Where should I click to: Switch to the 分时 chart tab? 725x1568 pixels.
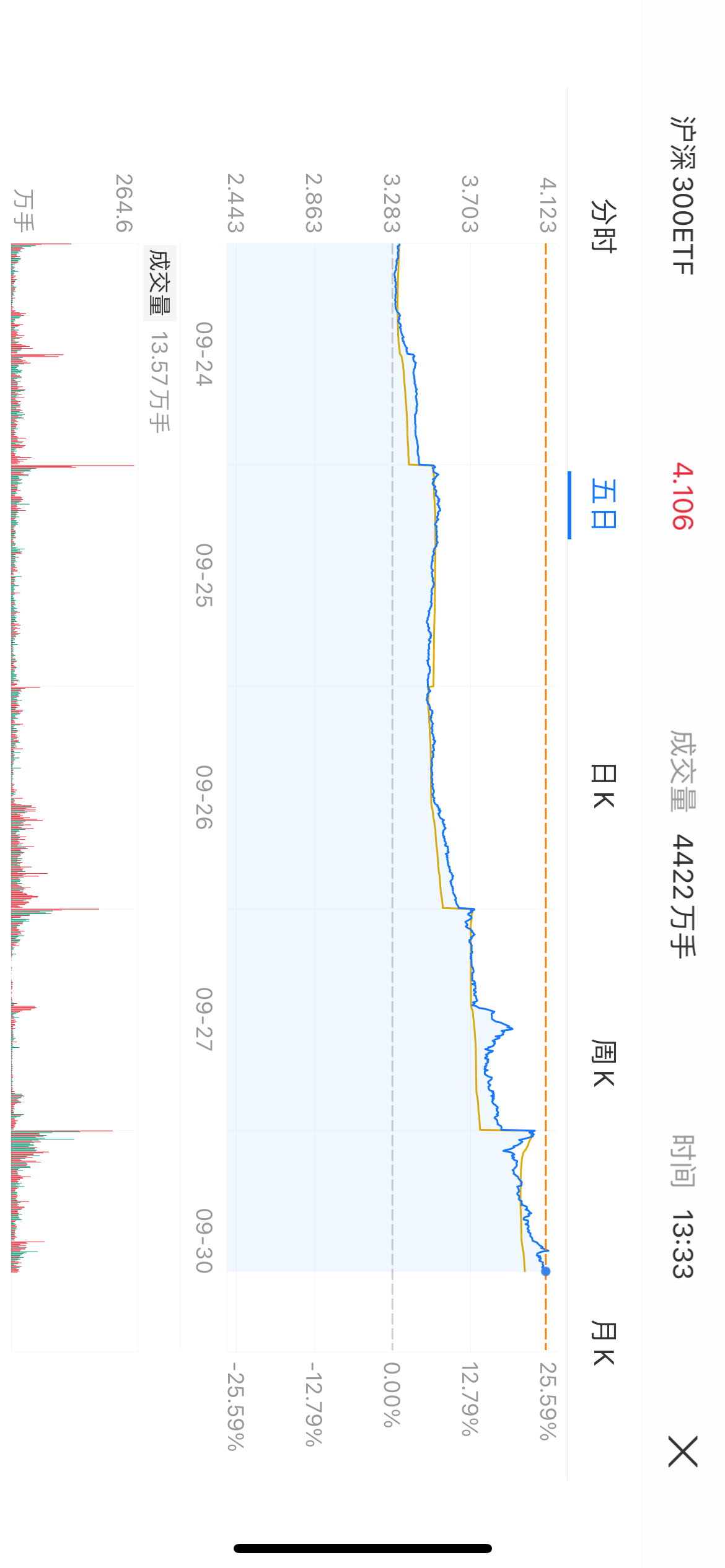coord(603,227)
